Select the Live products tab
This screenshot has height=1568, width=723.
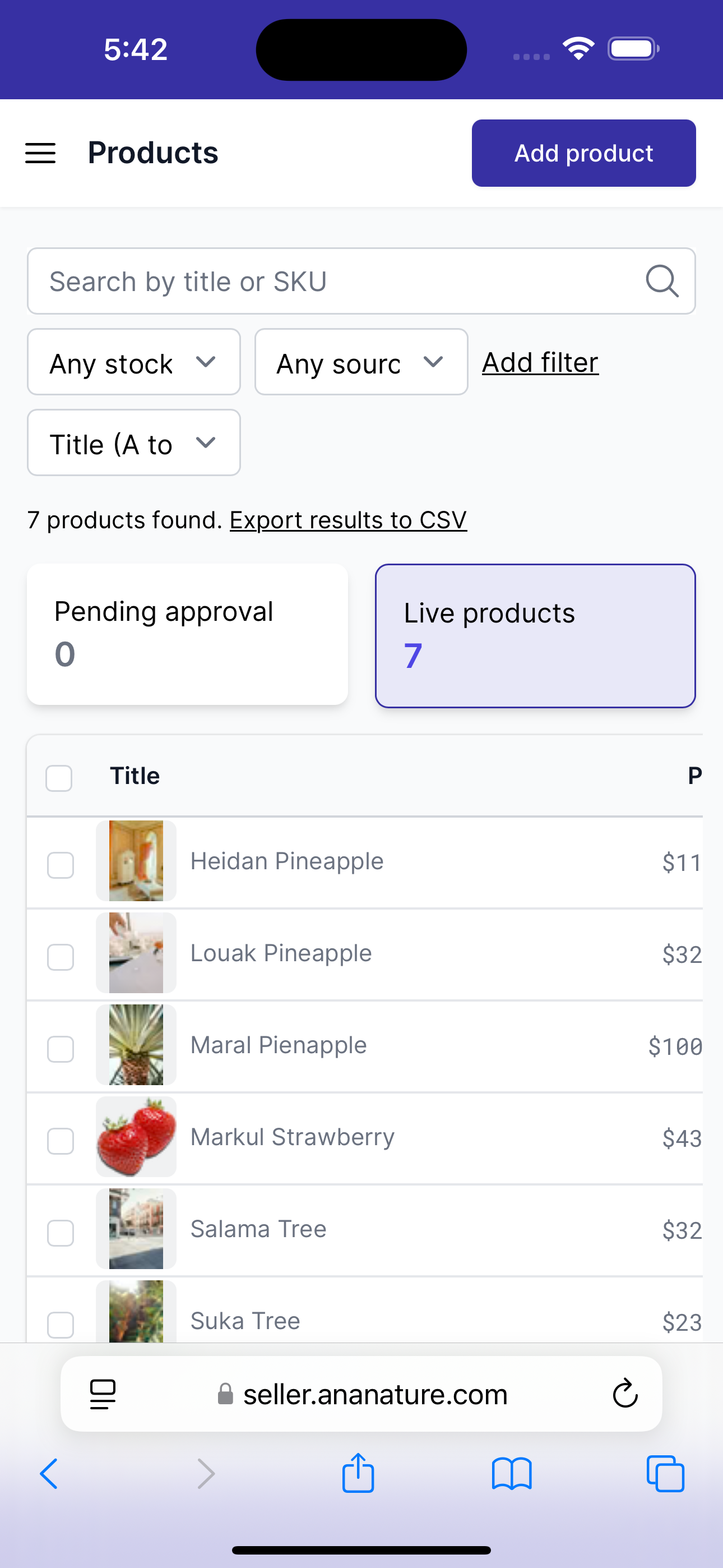535,634
